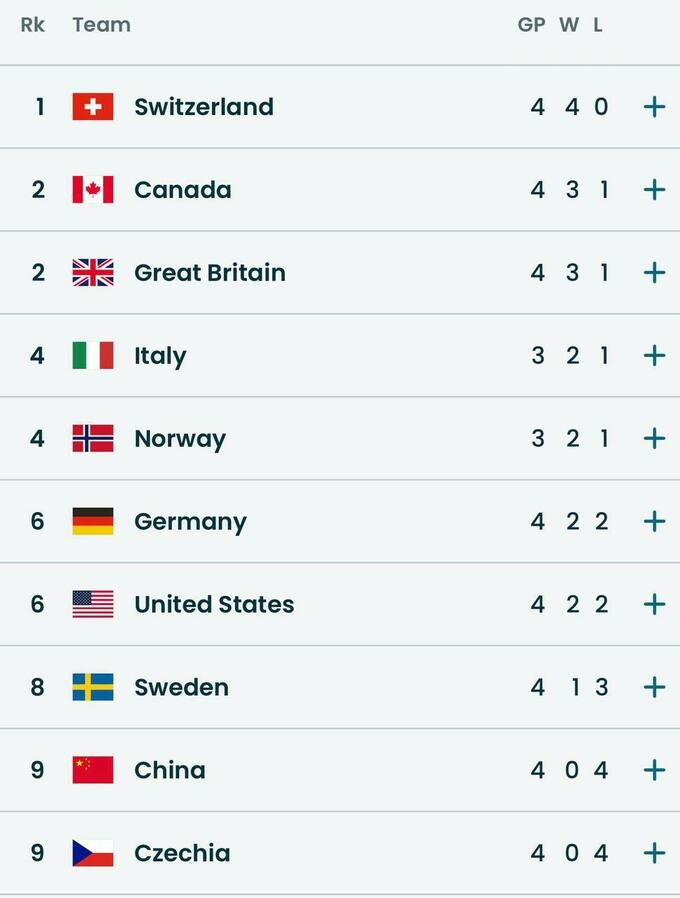This screenshot has width=680, height=898.
Task: Expand Canada's standings details
Action: point(654,190)
